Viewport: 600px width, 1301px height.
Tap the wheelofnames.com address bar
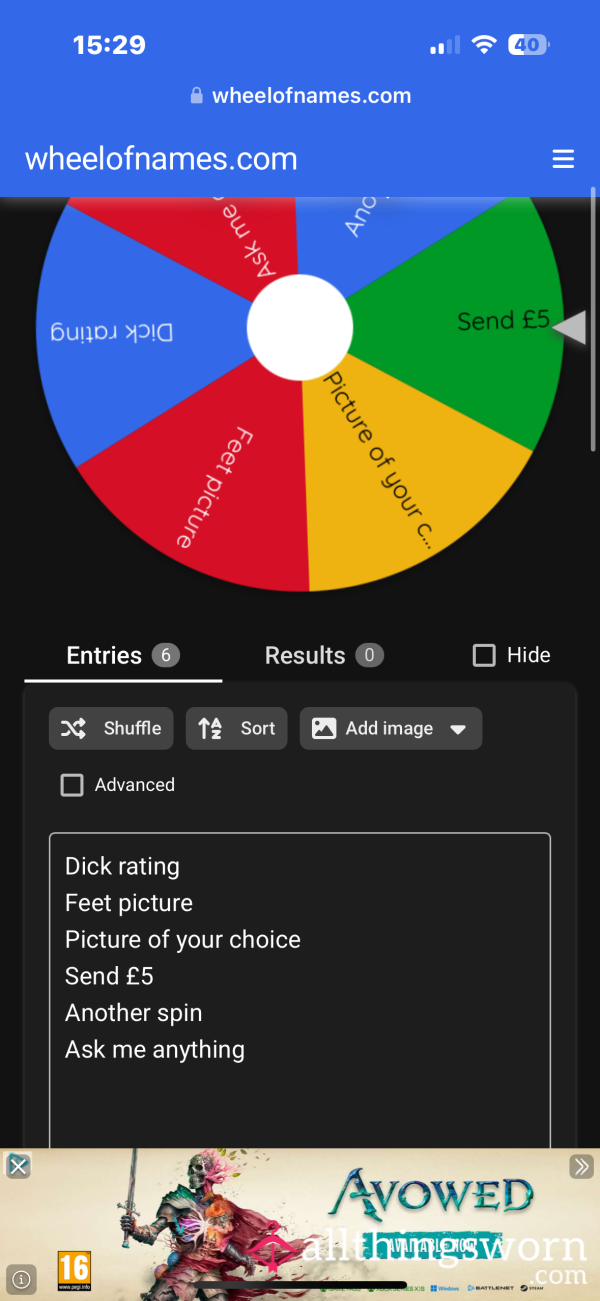tap(300, 96)
